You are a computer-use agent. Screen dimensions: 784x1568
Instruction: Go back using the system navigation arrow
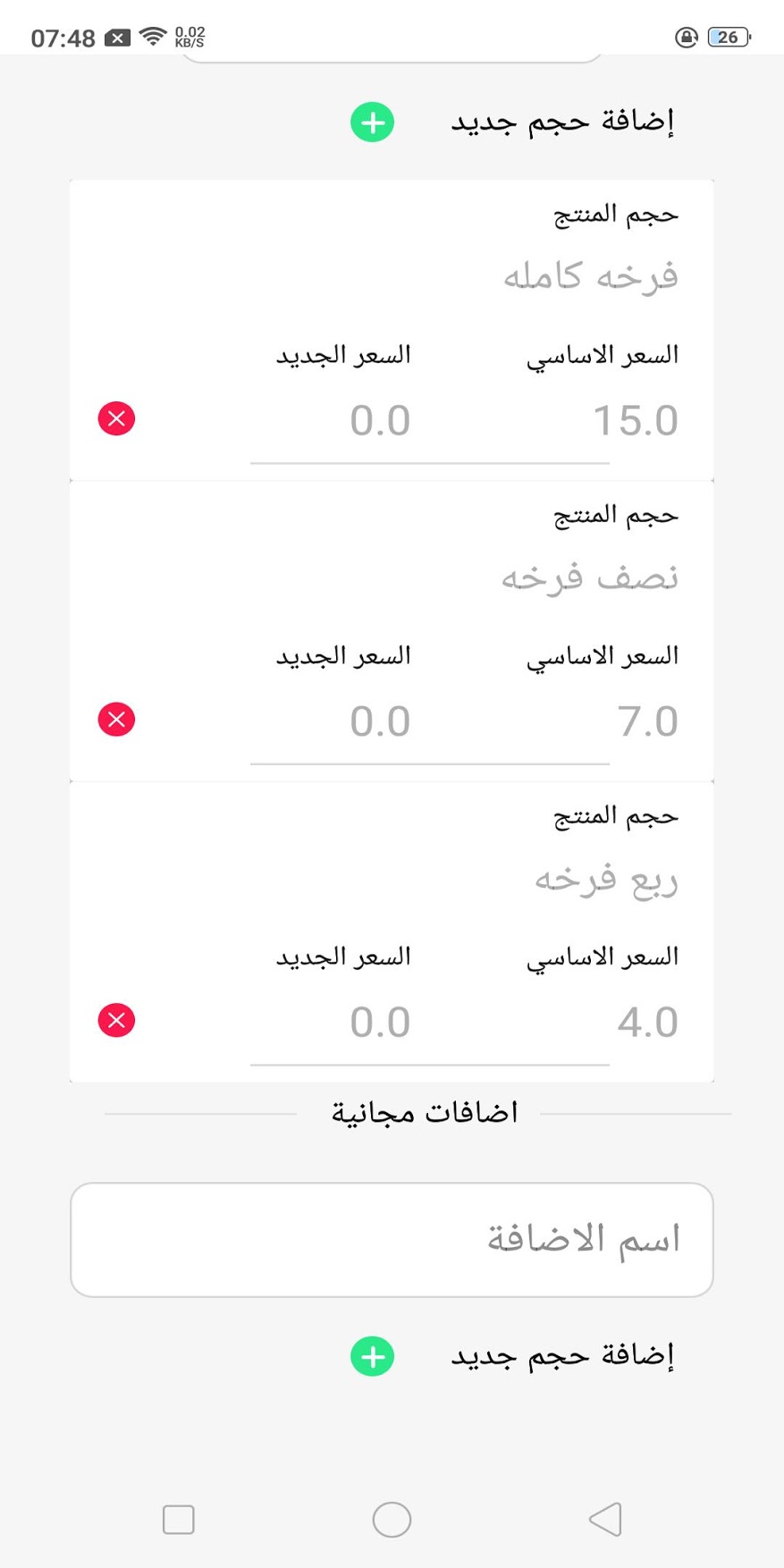[605, 1519]
